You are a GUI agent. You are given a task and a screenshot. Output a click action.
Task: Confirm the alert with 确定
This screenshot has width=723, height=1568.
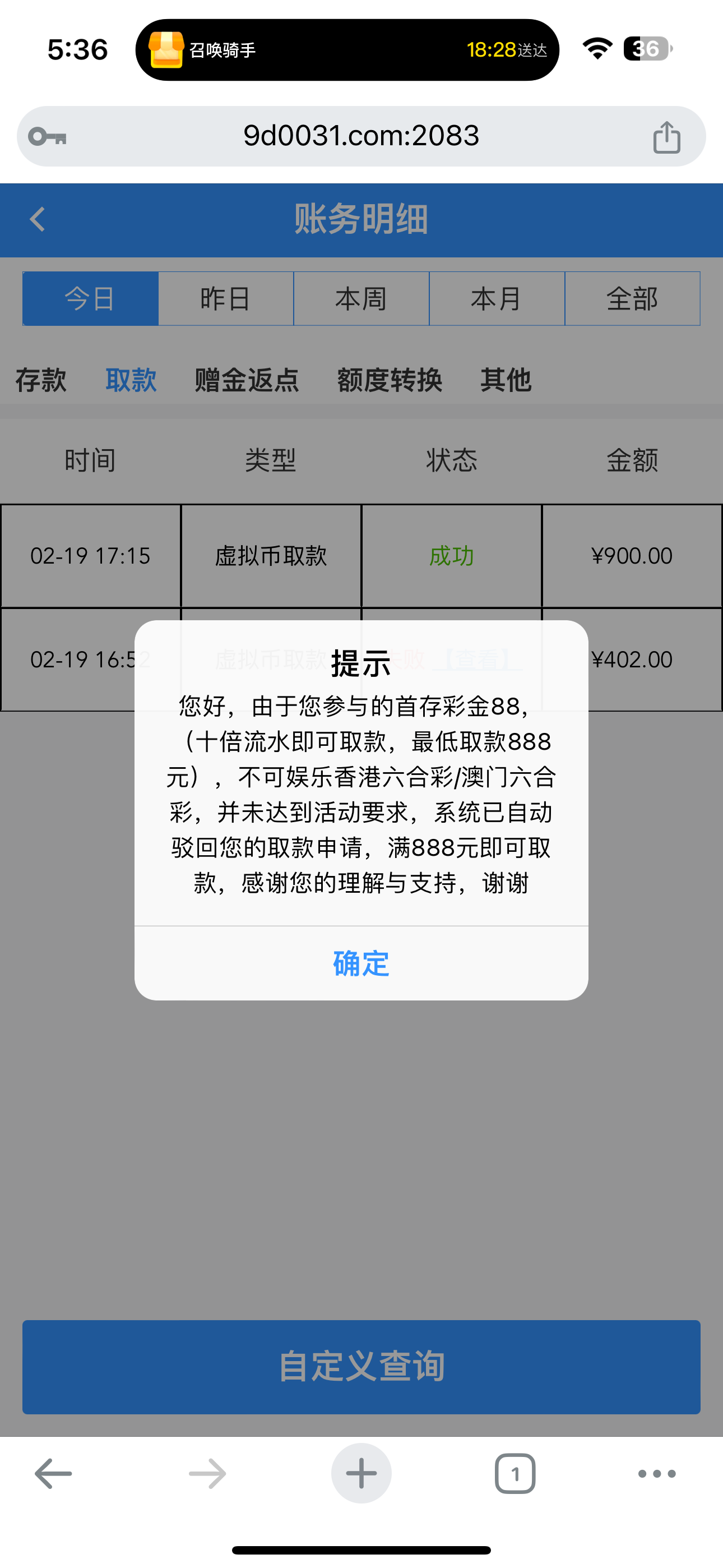coord(361,963)
